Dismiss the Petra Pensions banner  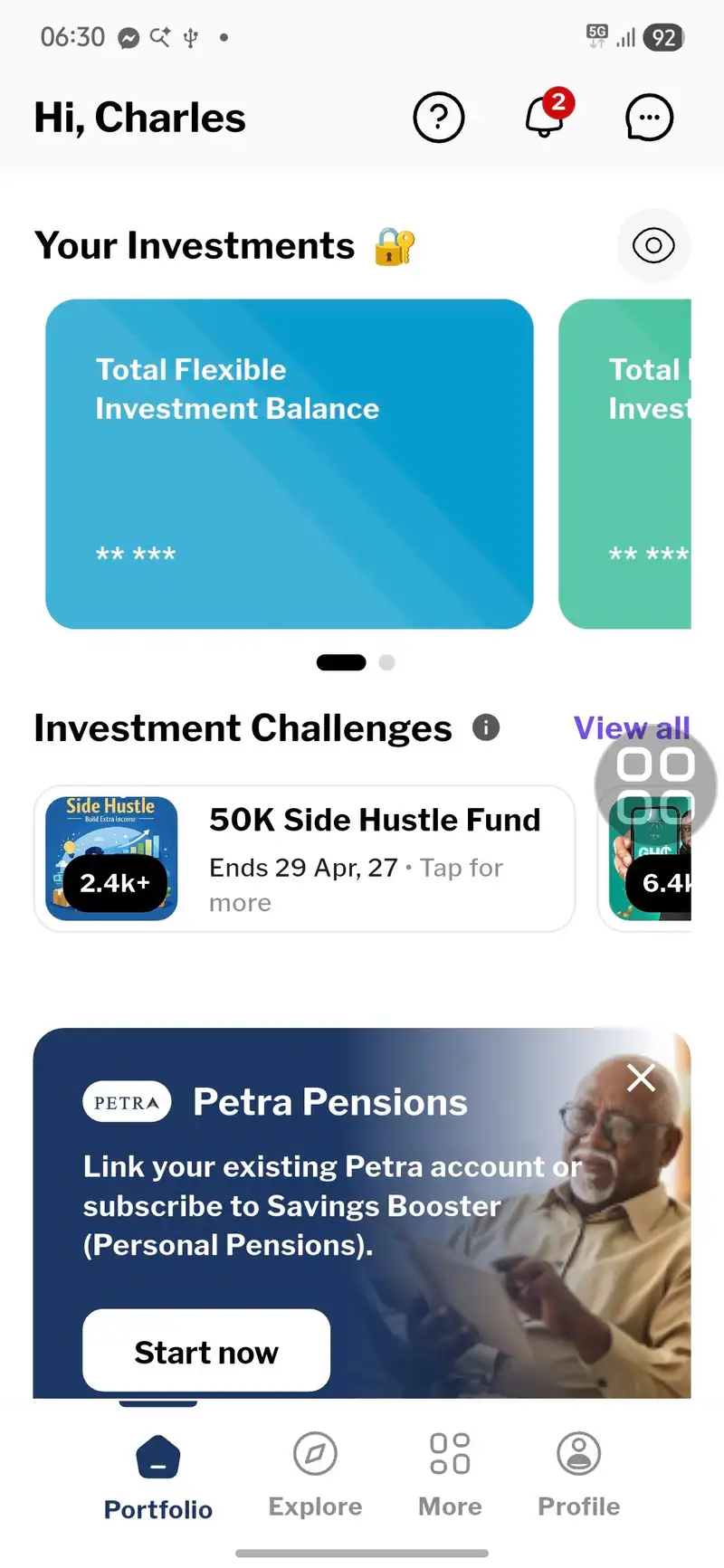pos(642,1078)
